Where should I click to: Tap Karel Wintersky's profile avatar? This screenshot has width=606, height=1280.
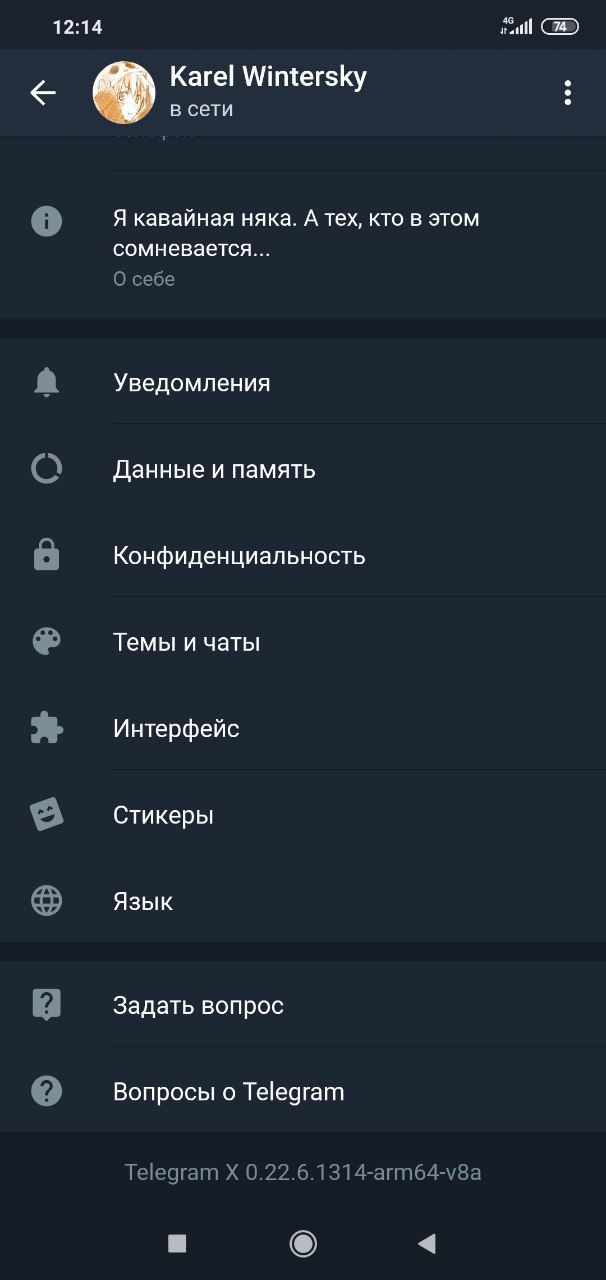pyautogui.click(x=124, y=92)
